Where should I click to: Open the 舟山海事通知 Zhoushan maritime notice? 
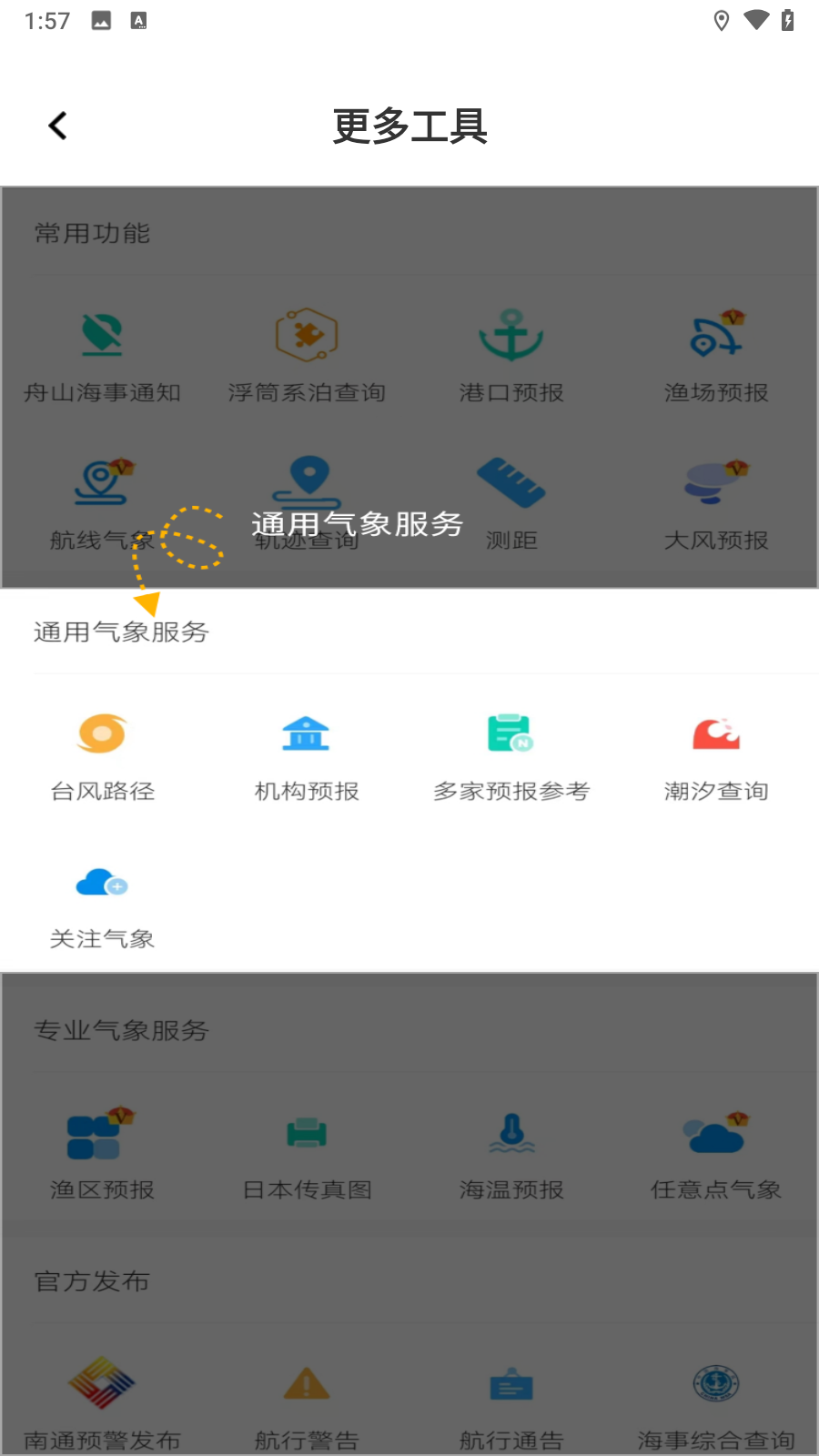(x=101, y=355)
